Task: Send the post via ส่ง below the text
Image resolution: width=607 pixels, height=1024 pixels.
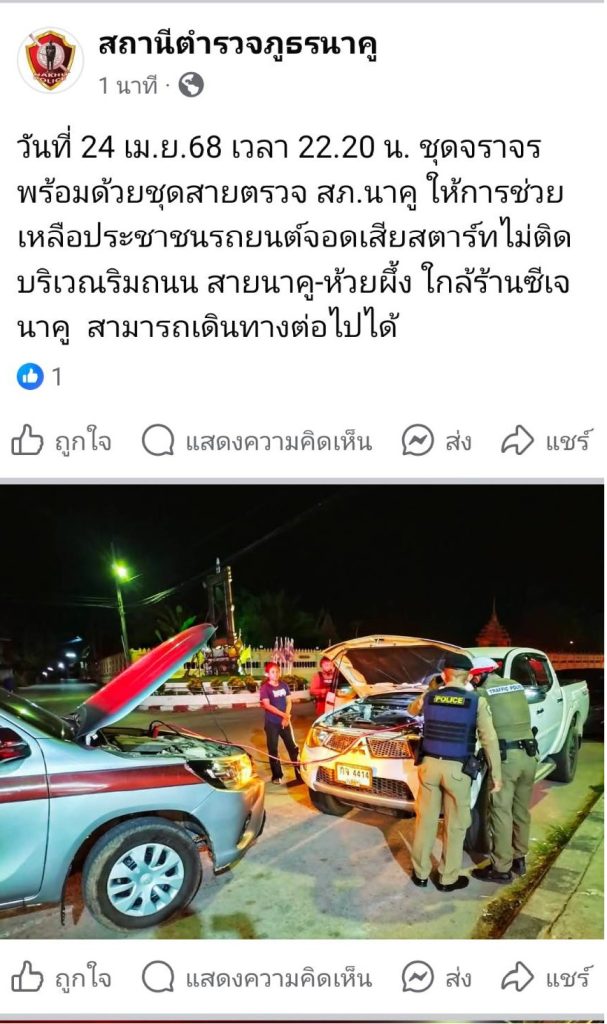Action: [437, 440]
